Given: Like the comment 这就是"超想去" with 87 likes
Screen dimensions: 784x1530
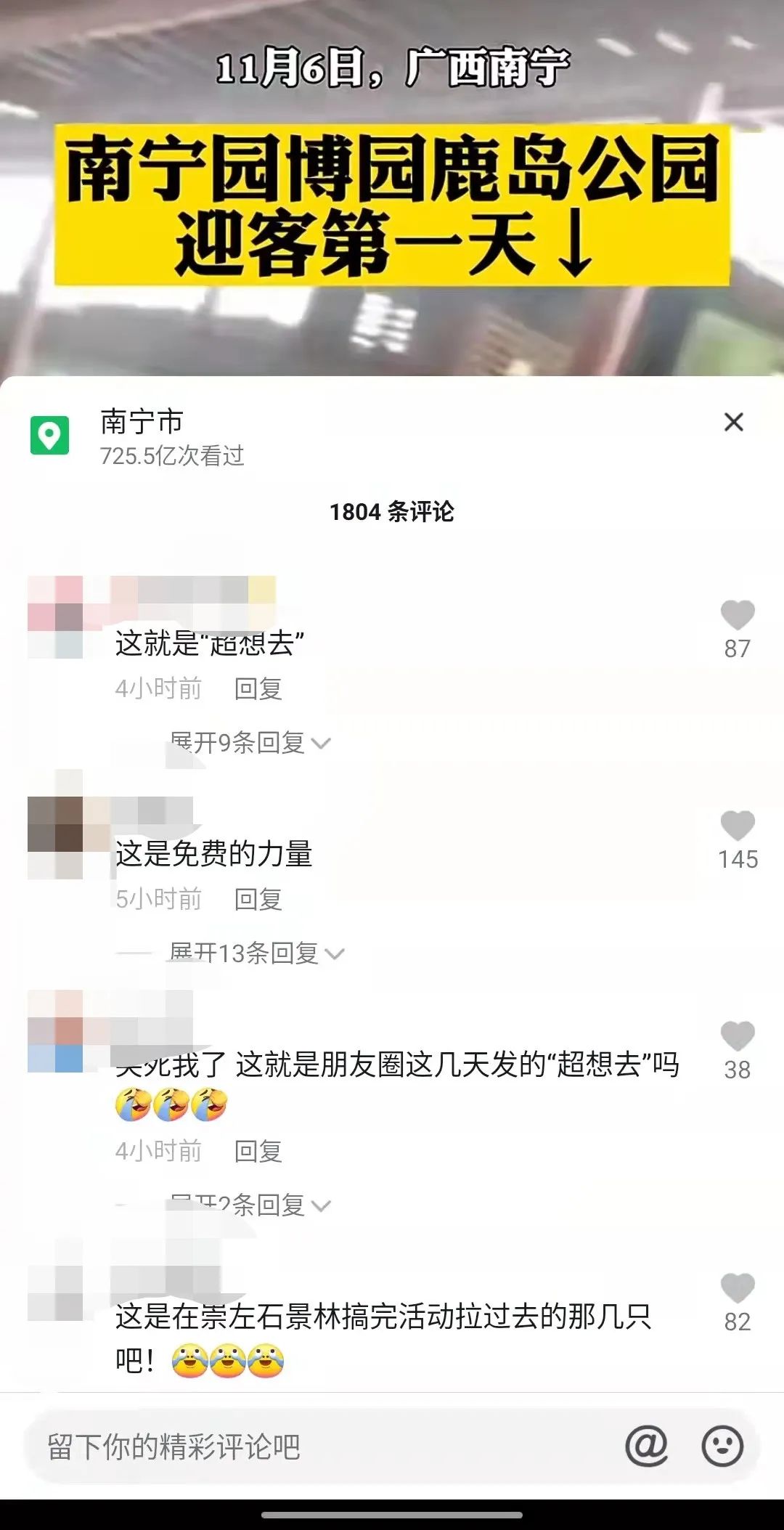Looking at the screenshot, I should tap(737, 615).
